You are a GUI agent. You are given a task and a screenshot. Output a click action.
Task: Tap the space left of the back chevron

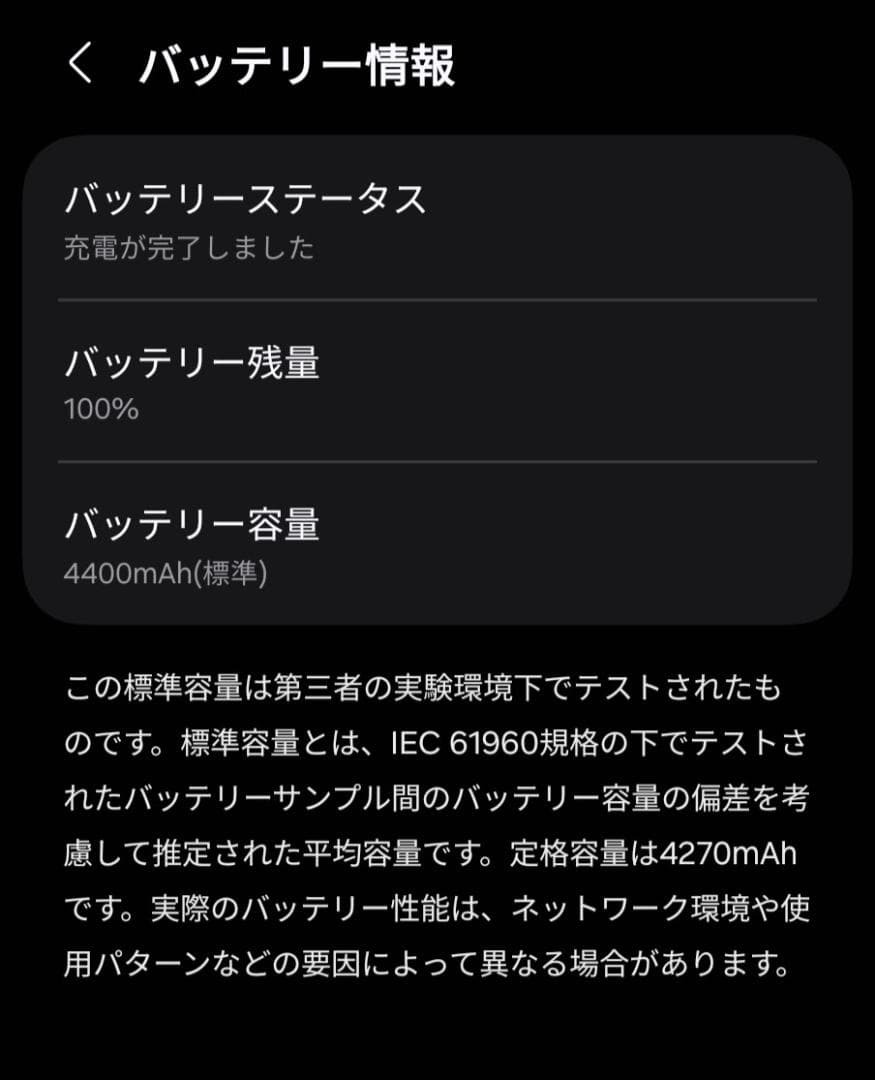pos(30,63)
